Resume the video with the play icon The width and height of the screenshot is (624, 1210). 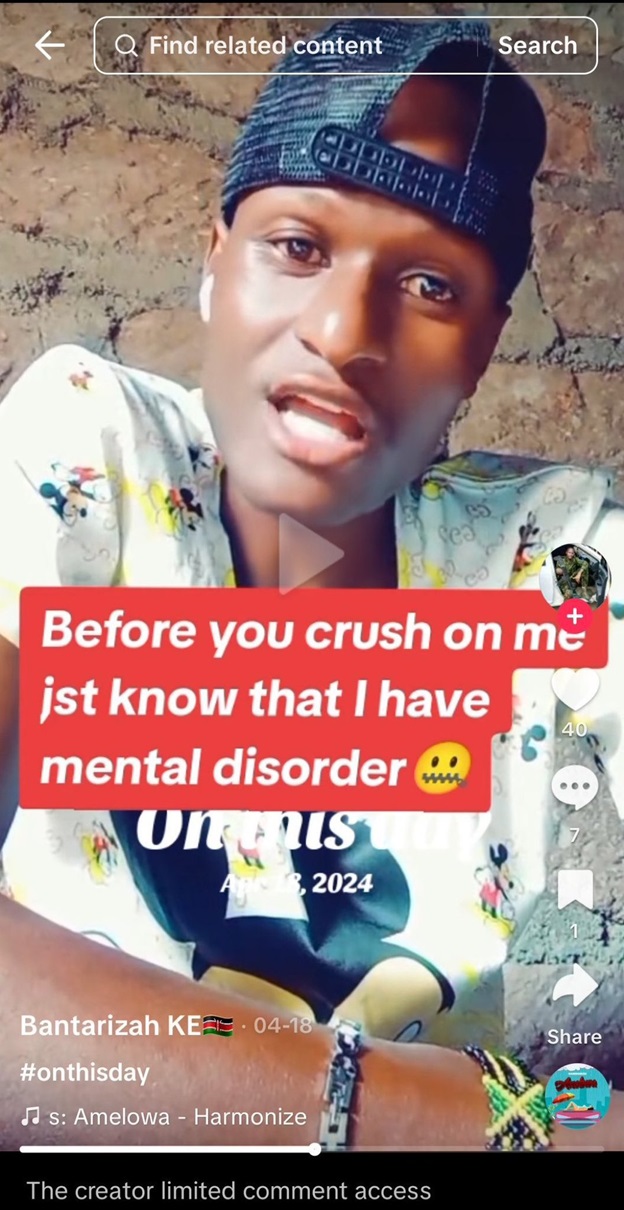tap(310, 553)
